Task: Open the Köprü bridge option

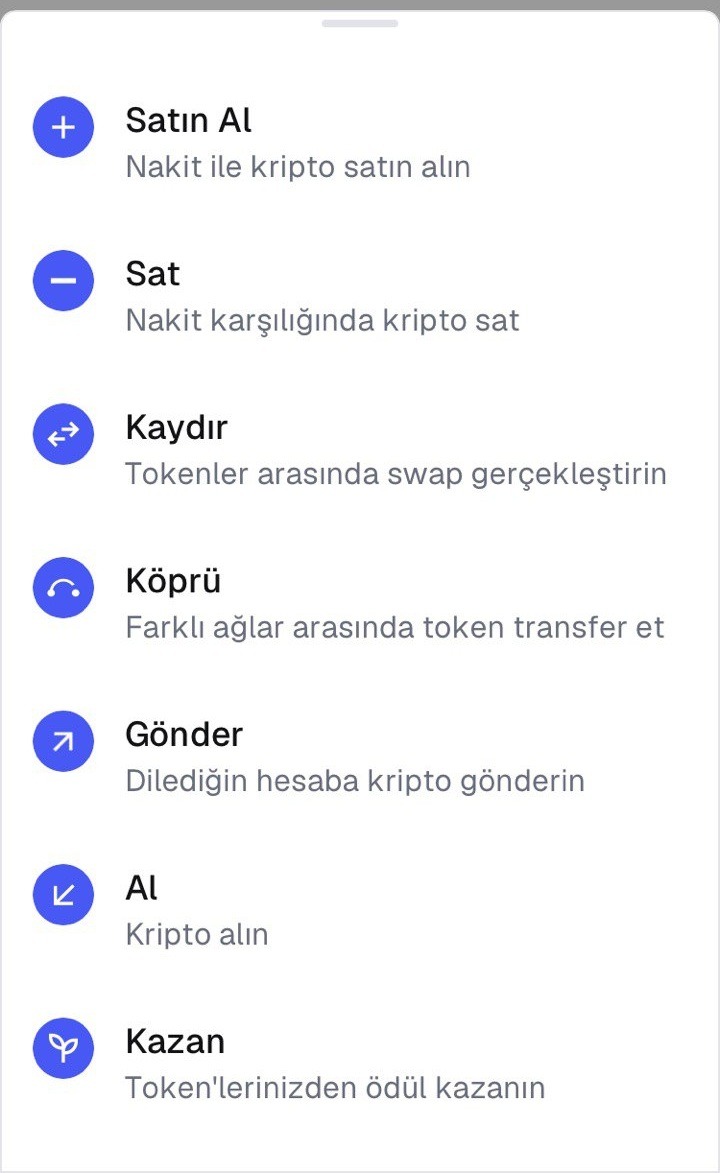Action: tap(173, 582)
